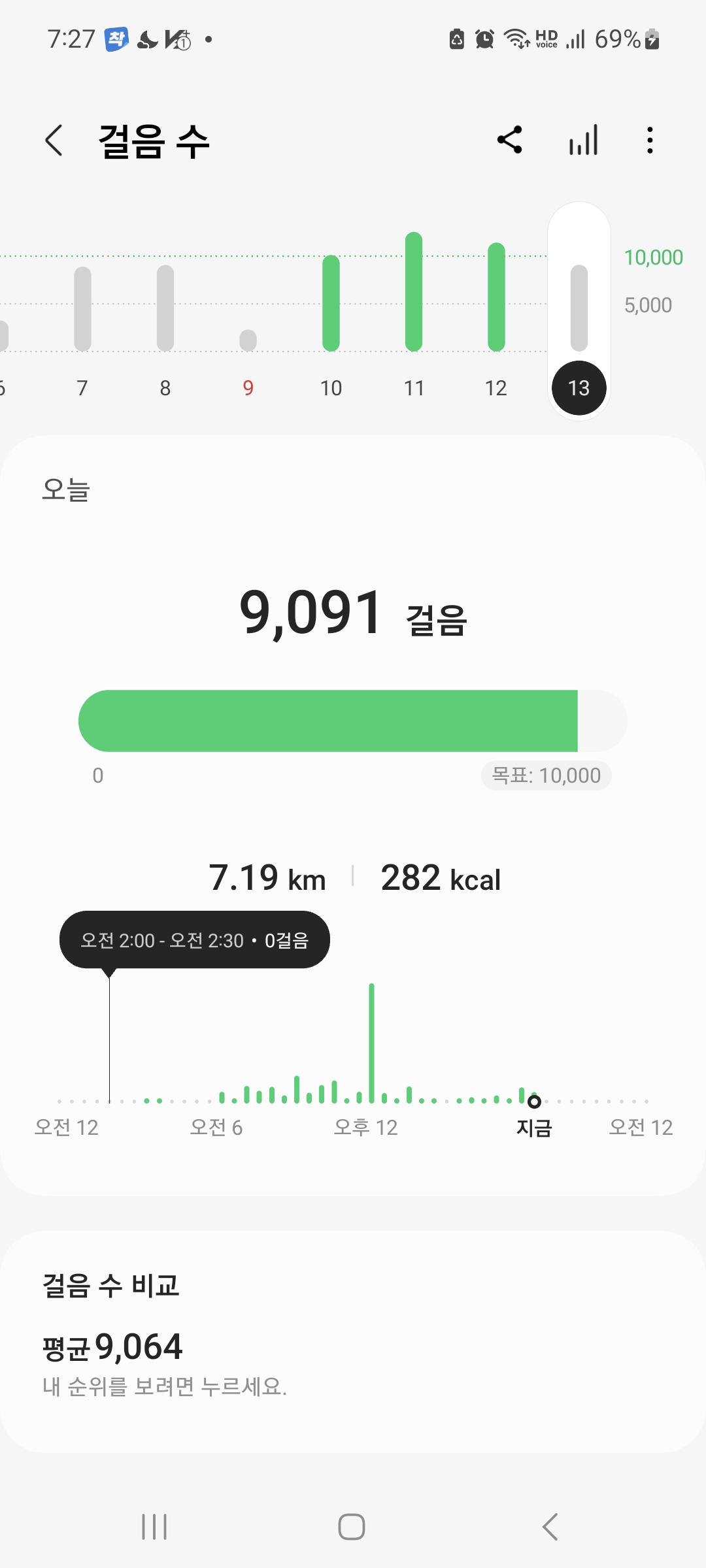This screenshot has height=1568, width=706.
Task: Open the step trends chart icon
Action: 583,140
